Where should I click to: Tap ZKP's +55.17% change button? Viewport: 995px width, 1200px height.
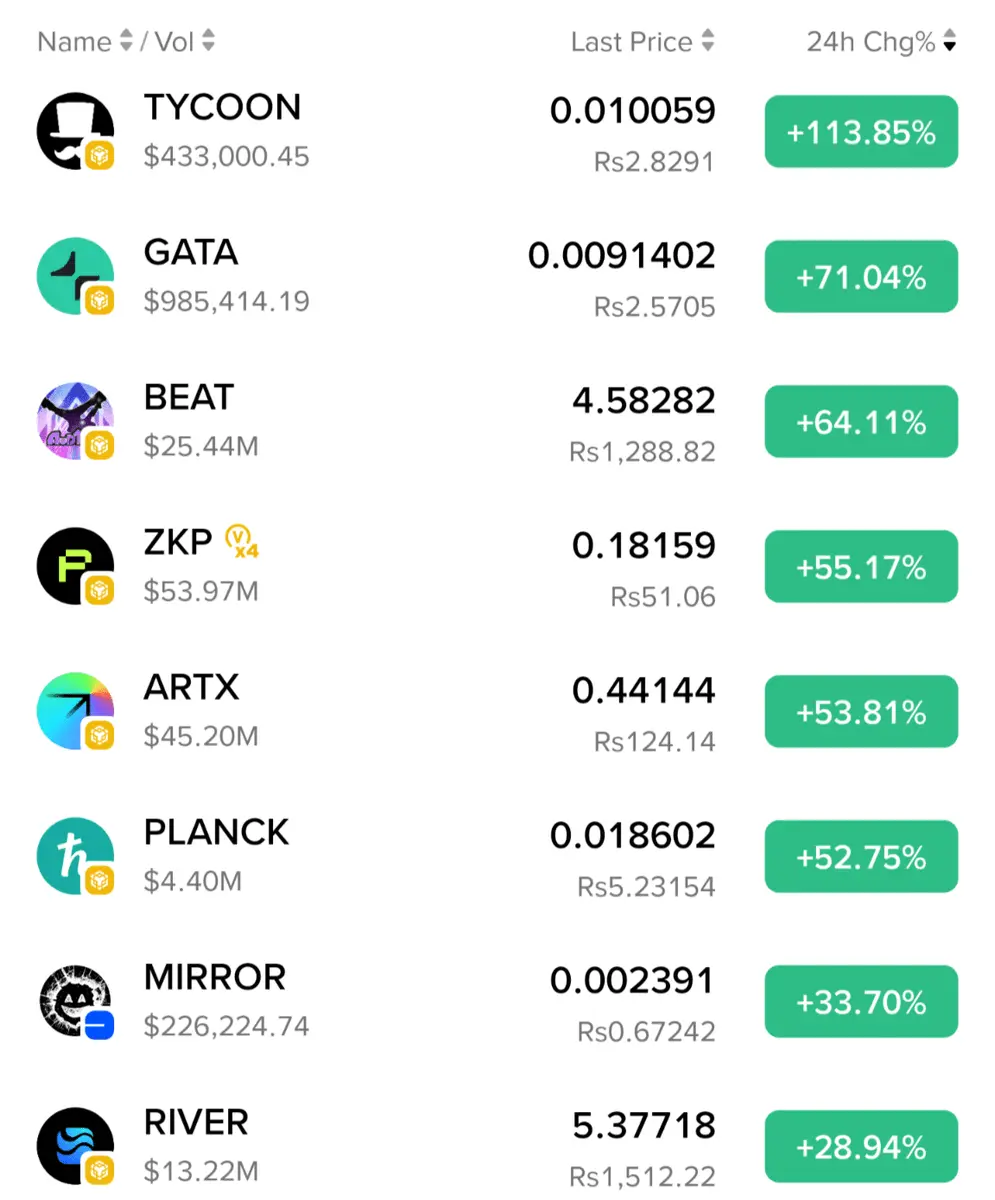861,567
